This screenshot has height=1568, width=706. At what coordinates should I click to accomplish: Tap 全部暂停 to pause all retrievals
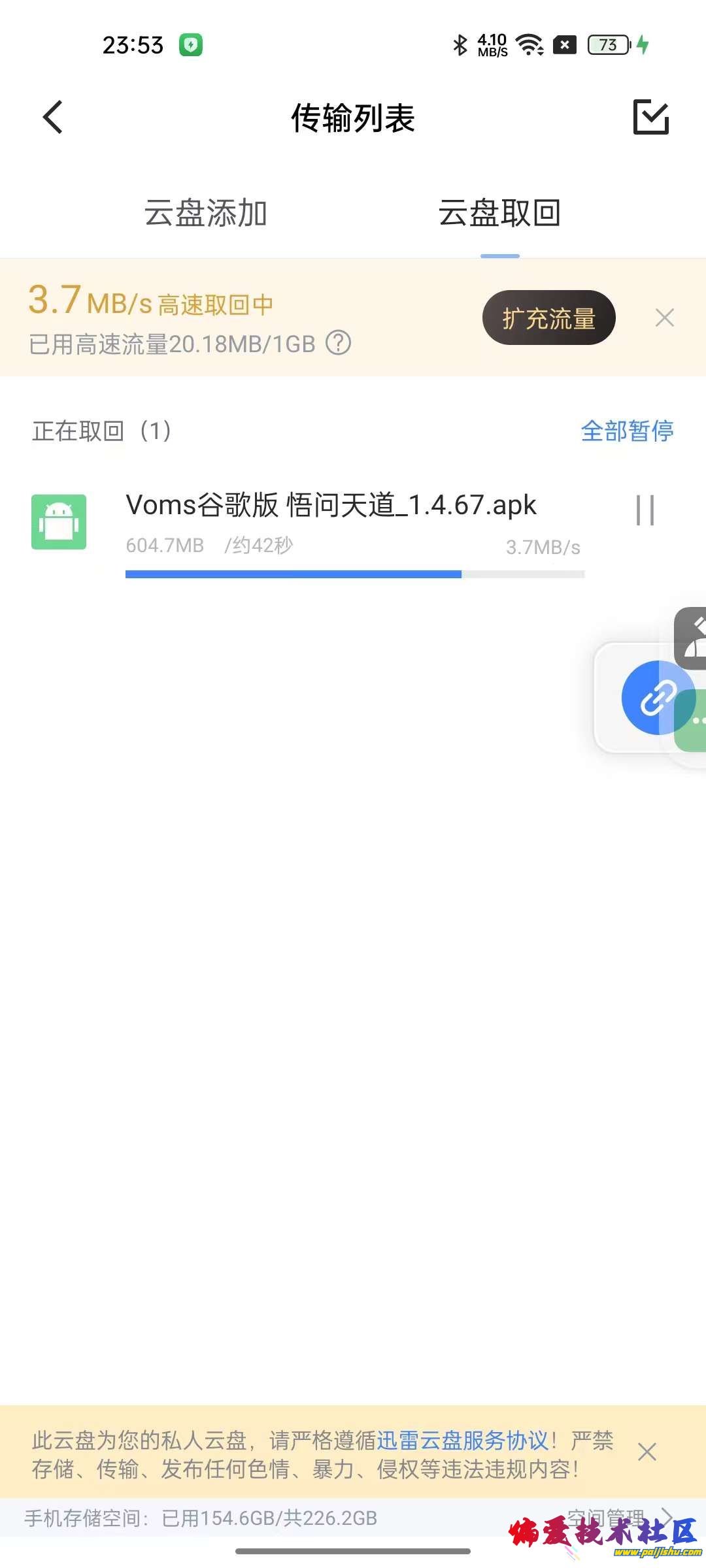(x=628, y=431)
